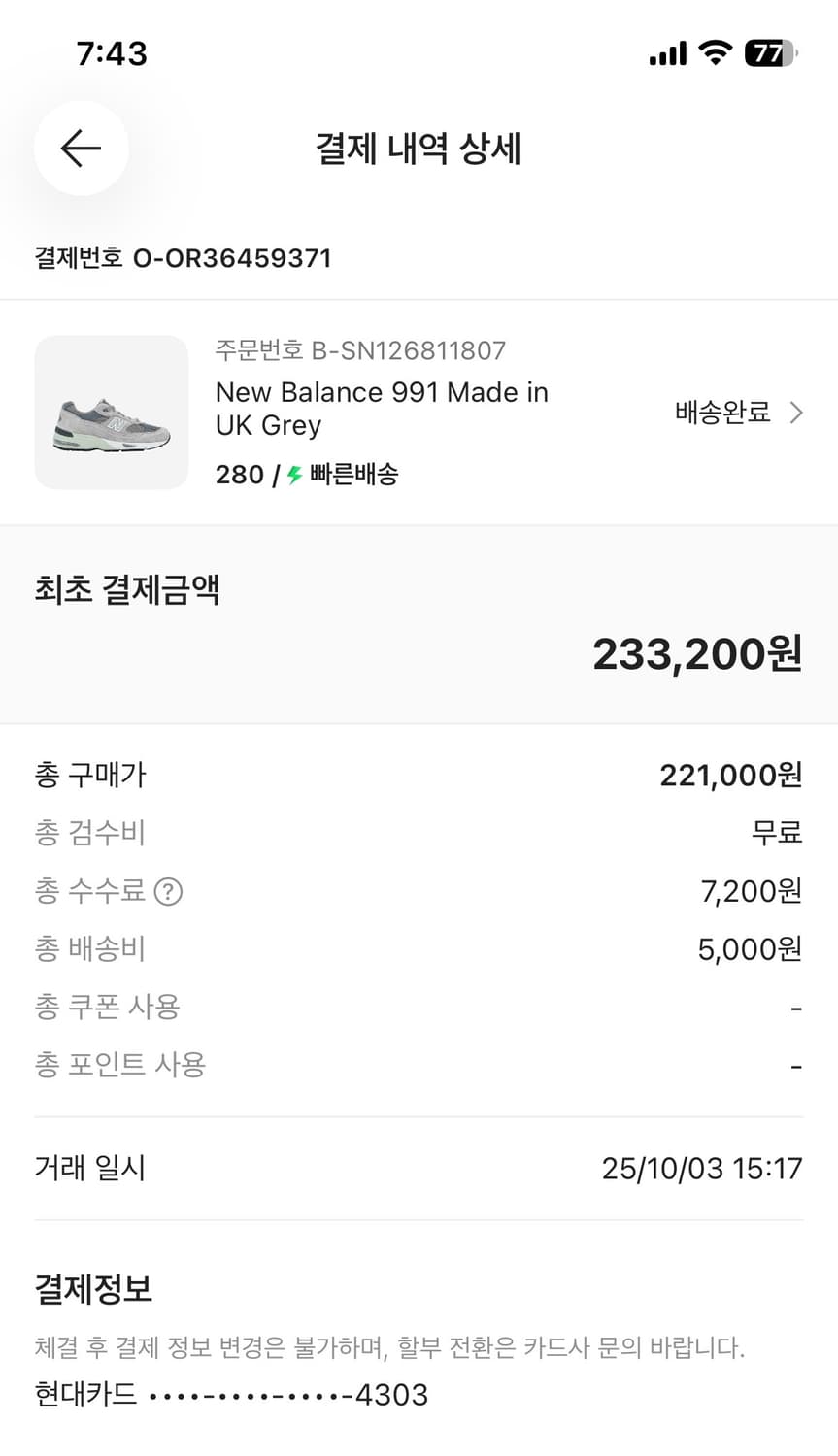This screenshot has height=1456, width=838.
Task: Tap the battery indicator showing 77
Action: [768, 54]
